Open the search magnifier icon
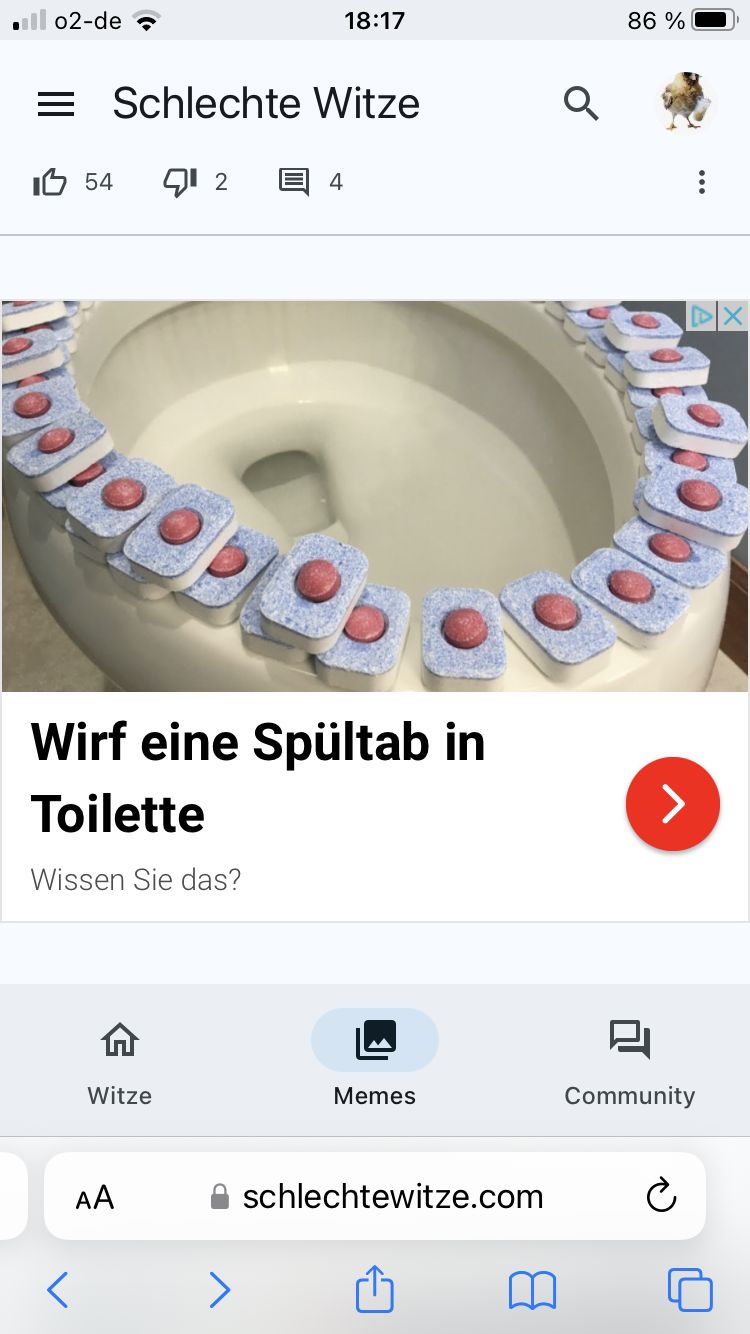Viewport: 750px width, 1334px height. [581, 103]
